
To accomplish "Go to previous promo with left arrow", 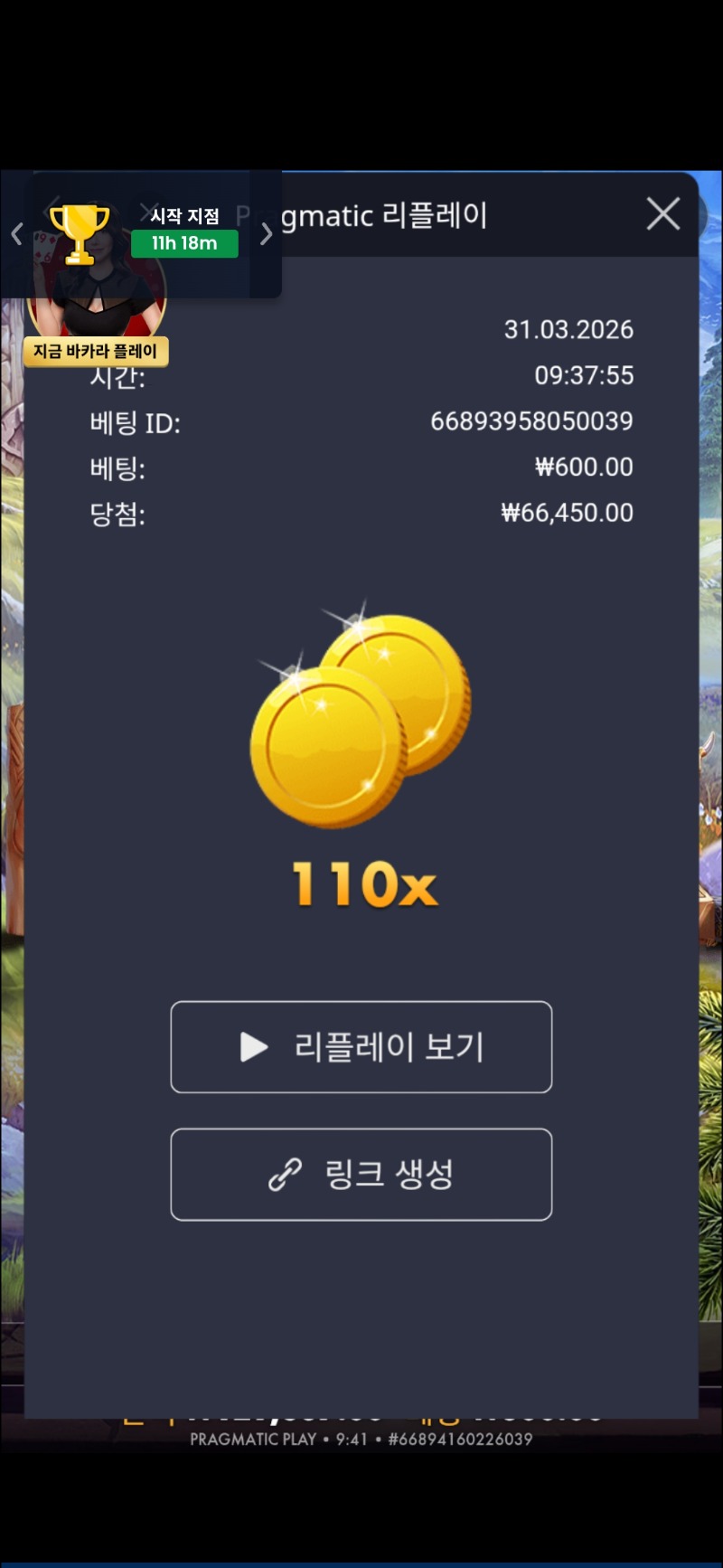I will pos(16,234).
